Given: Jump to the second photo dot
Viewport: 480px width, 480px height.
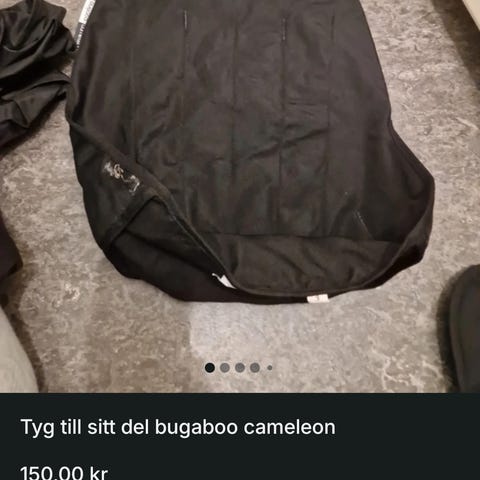Looking at the screenshot, I should tap(225, 368).
